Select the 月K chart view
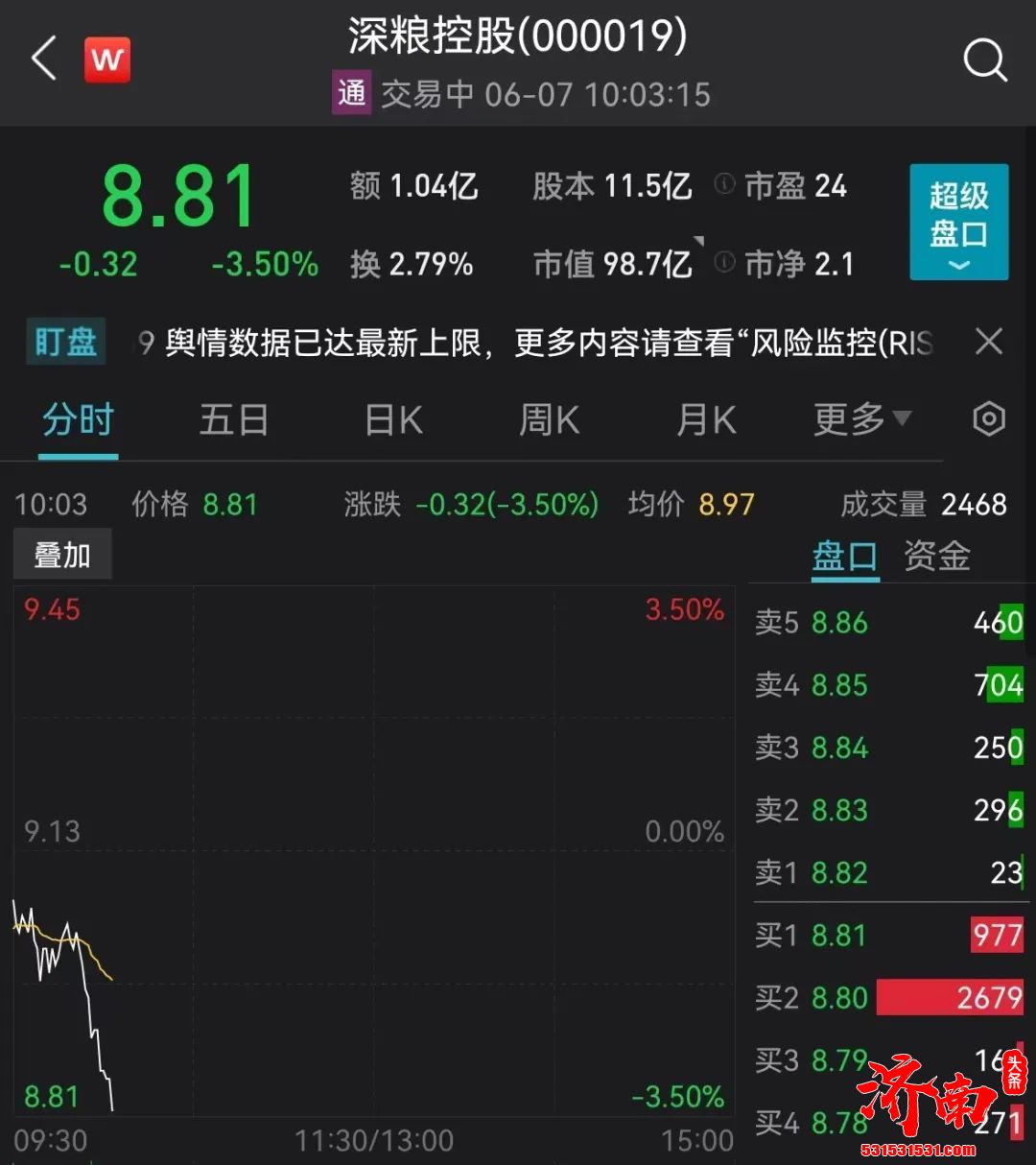This screenshot has height=1165, width=1036. [706, 419]
